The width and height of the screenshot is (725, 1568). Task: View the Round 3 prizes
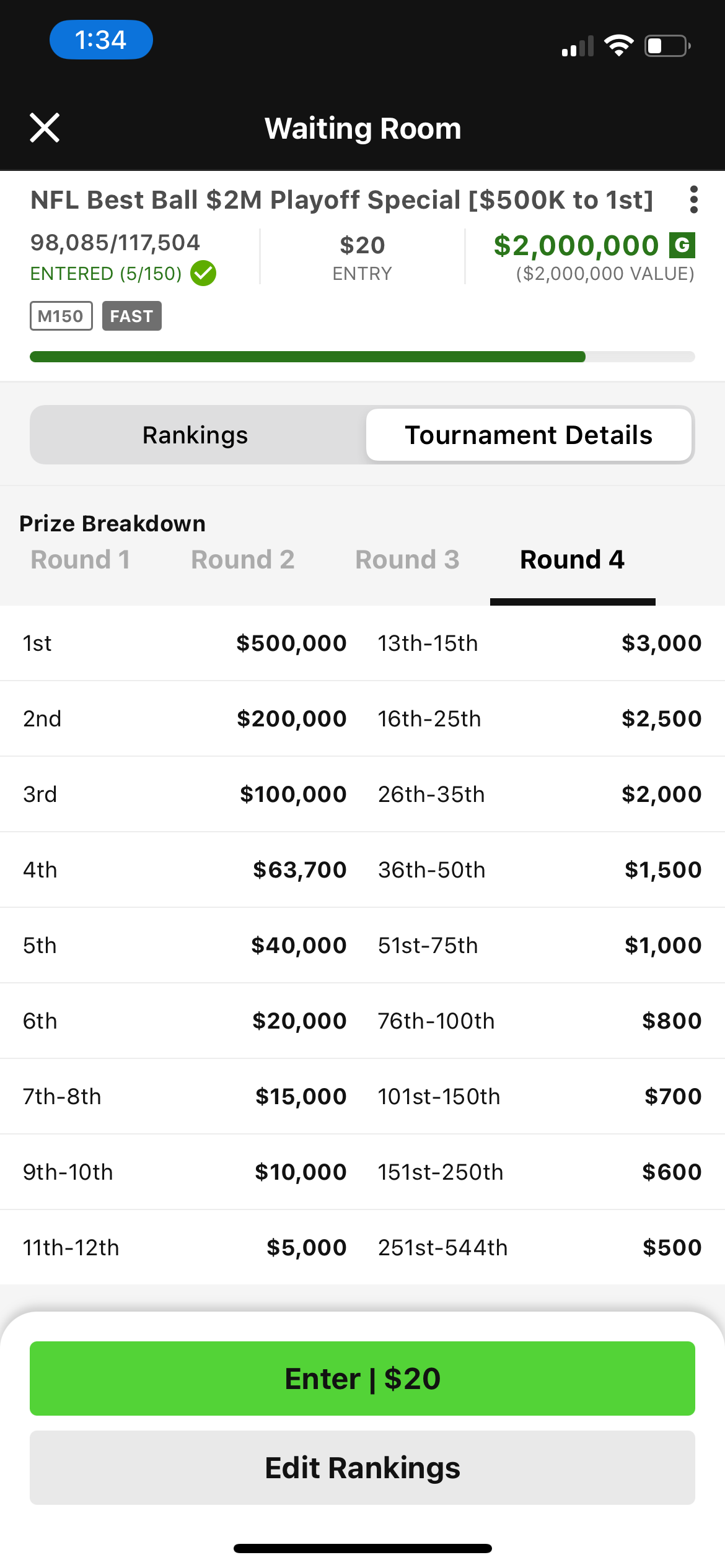[x=407, y=559]
